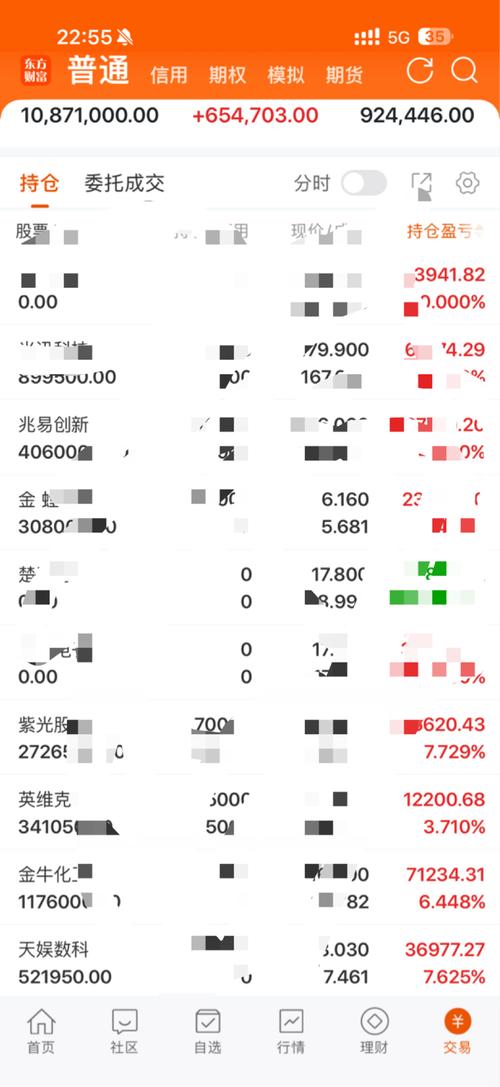Open the 社区 tab

coord(124,1032)
